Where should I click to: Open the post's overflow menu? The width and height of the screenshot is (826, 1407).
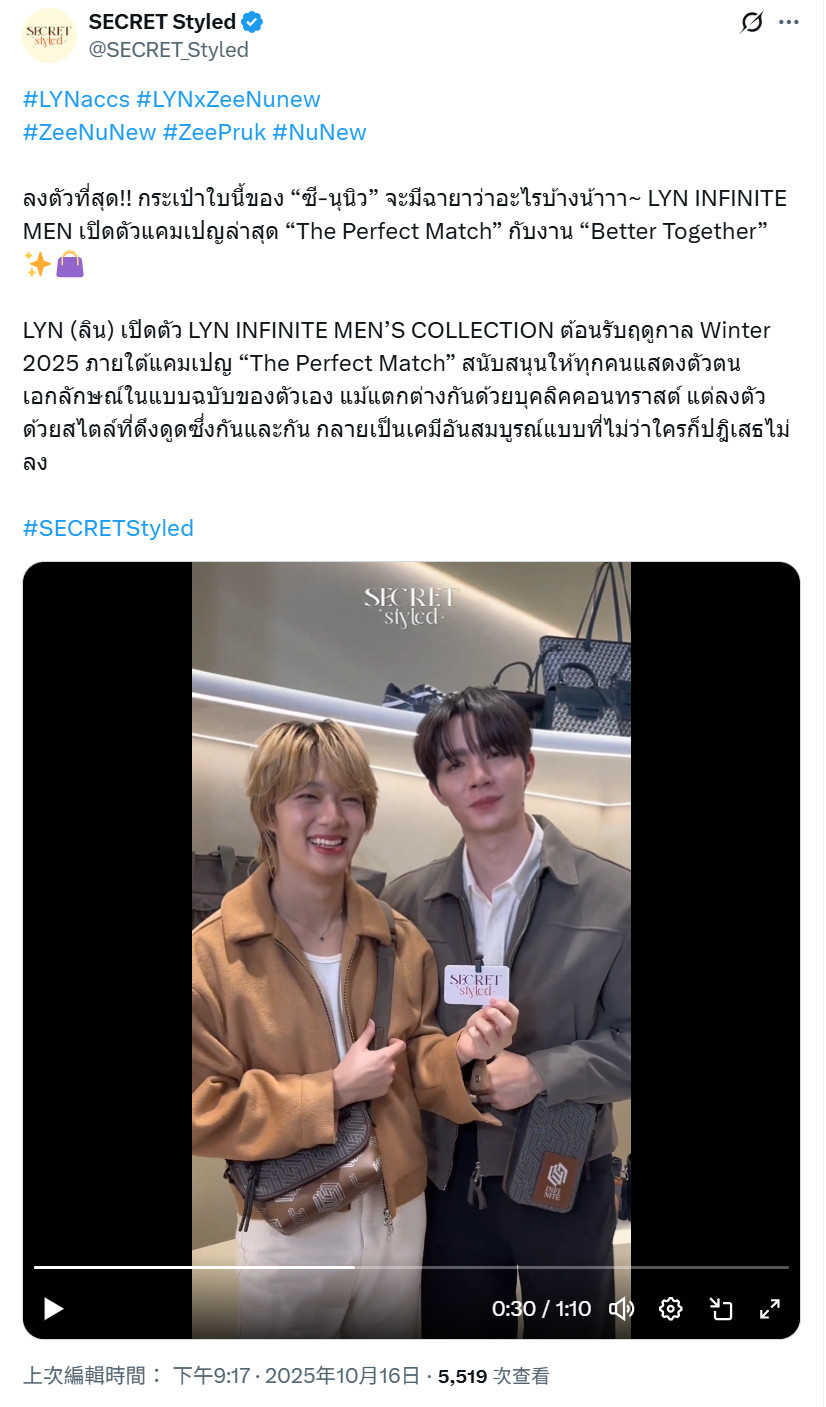[789, 22]
